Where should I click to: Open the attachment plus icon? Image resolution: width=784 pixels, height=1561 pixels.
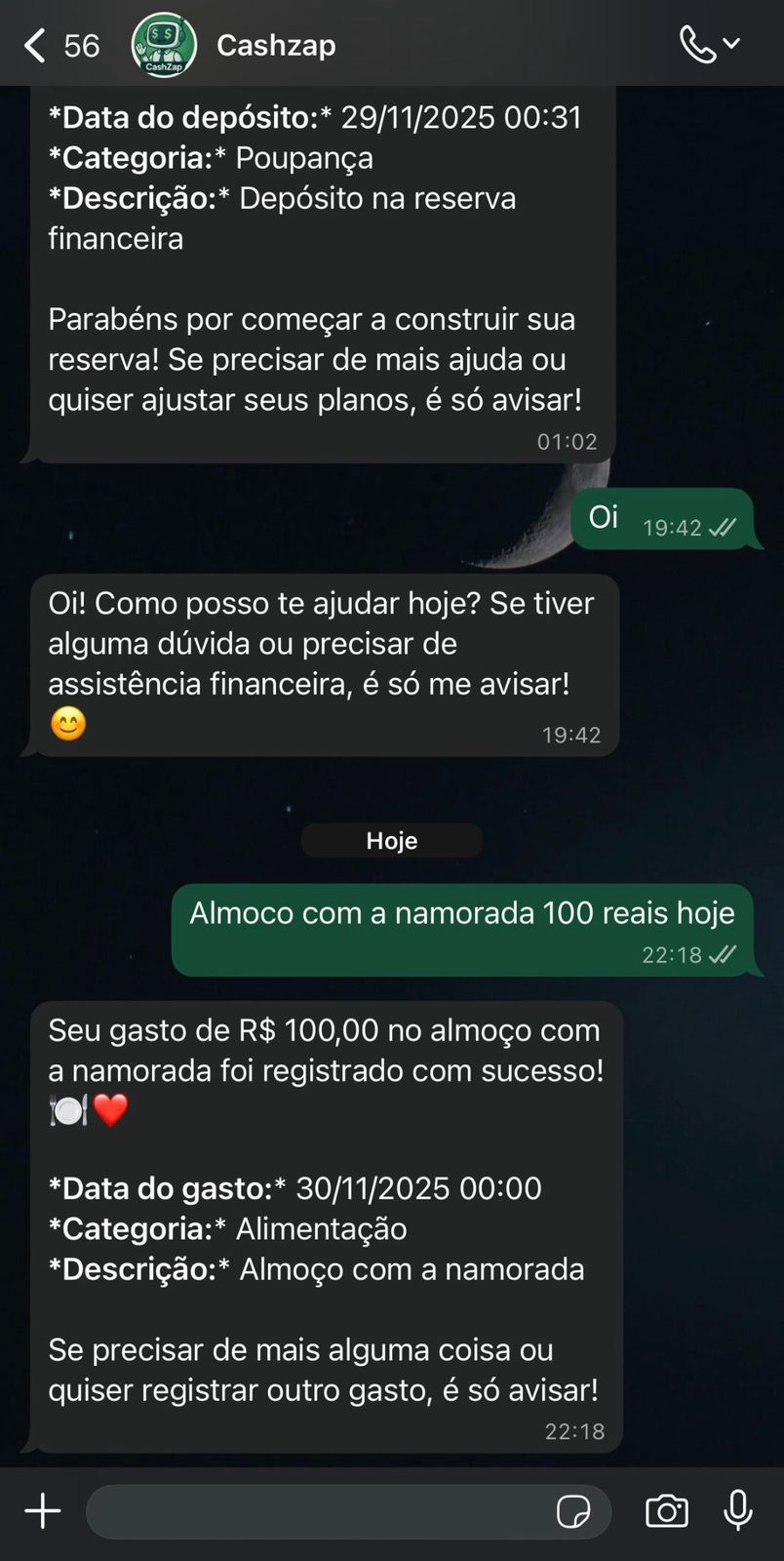click(x=42, y=1510)
